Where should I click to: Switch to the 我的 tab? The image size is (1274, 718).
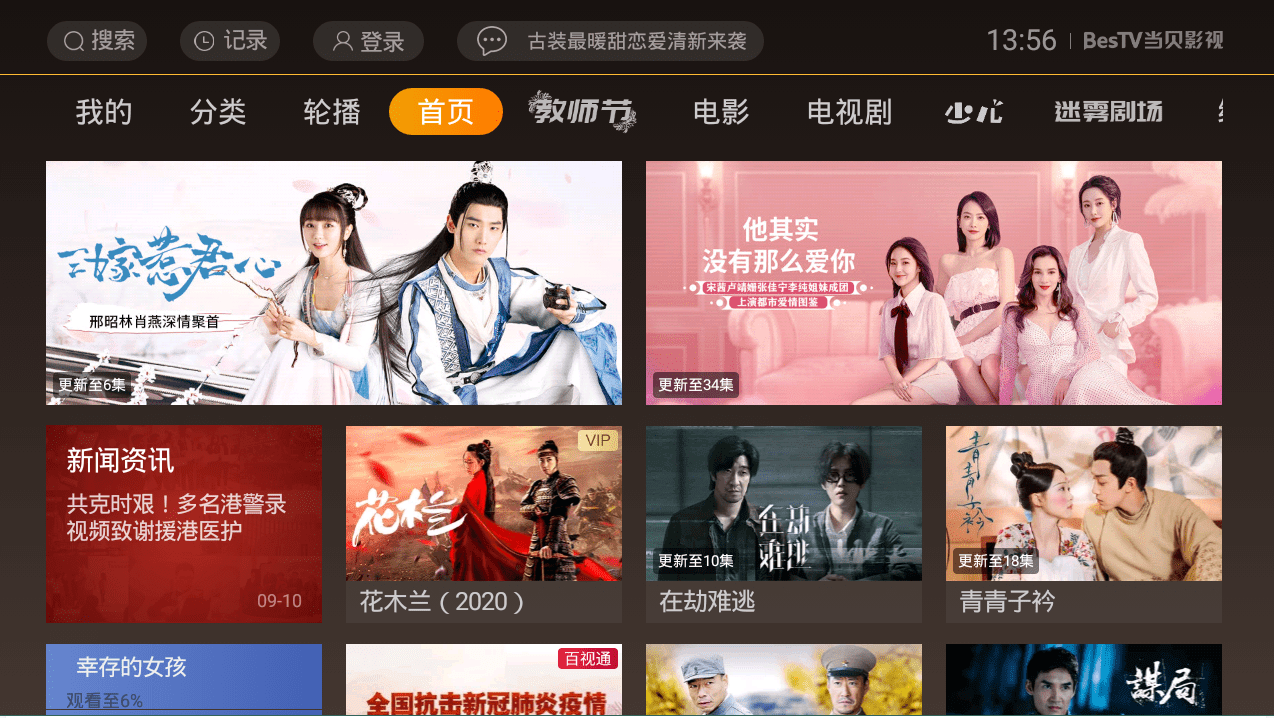[104, 112]
